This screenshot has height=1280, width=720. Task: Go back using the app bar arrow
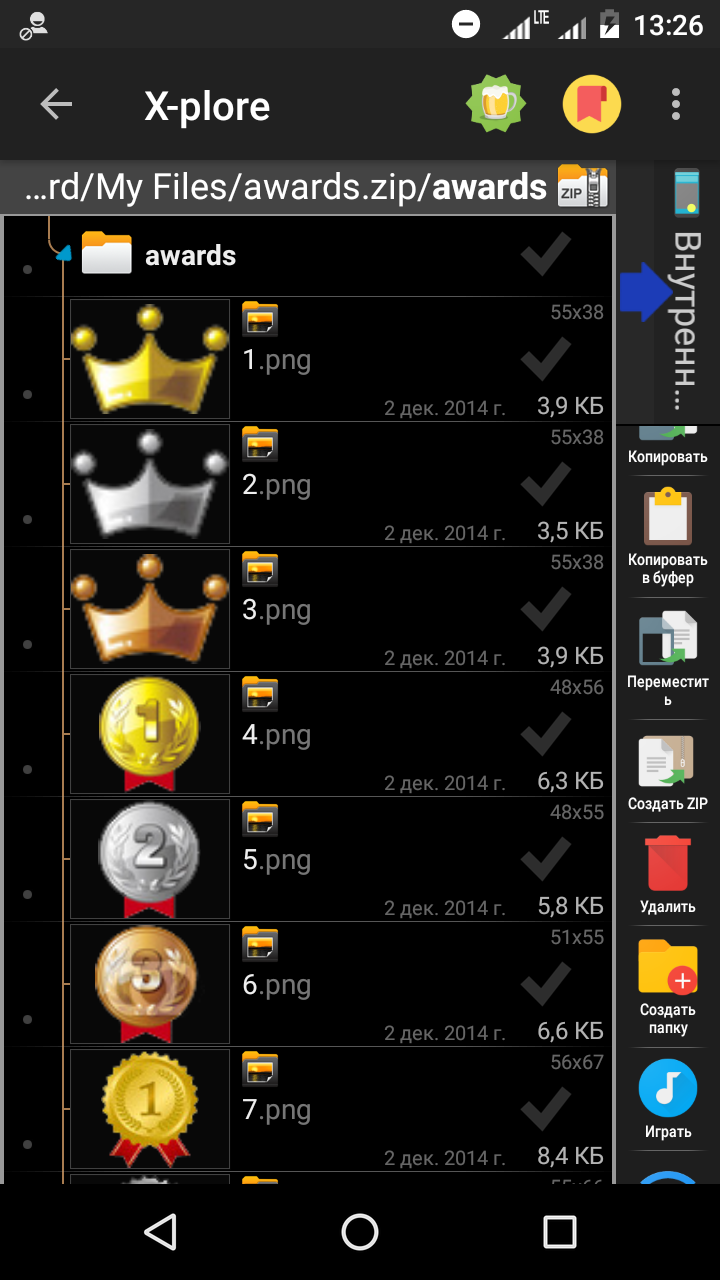(x=56, y=105)
